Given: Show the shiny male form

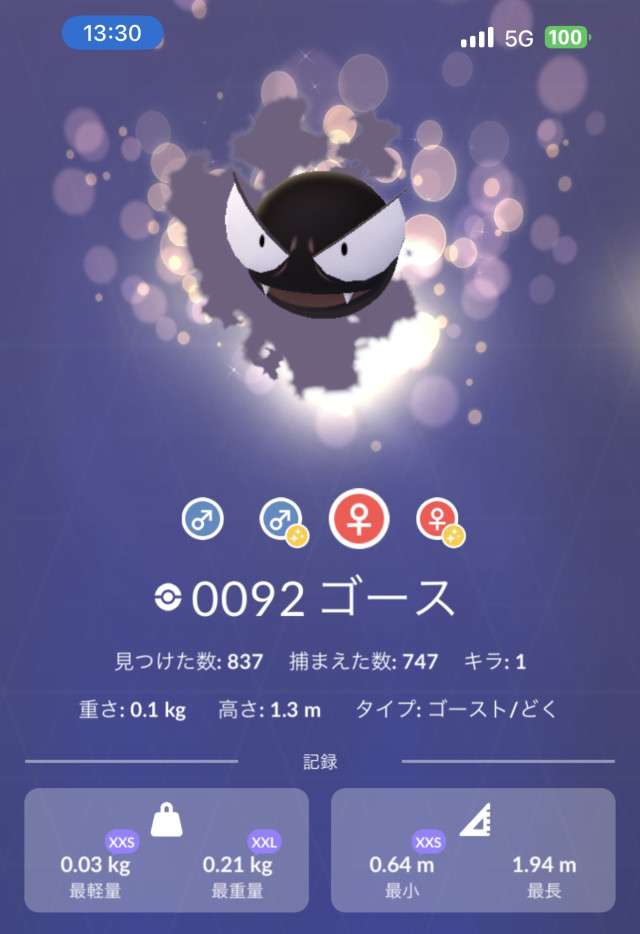Looking at the screenshot, I should pos(279,520).
